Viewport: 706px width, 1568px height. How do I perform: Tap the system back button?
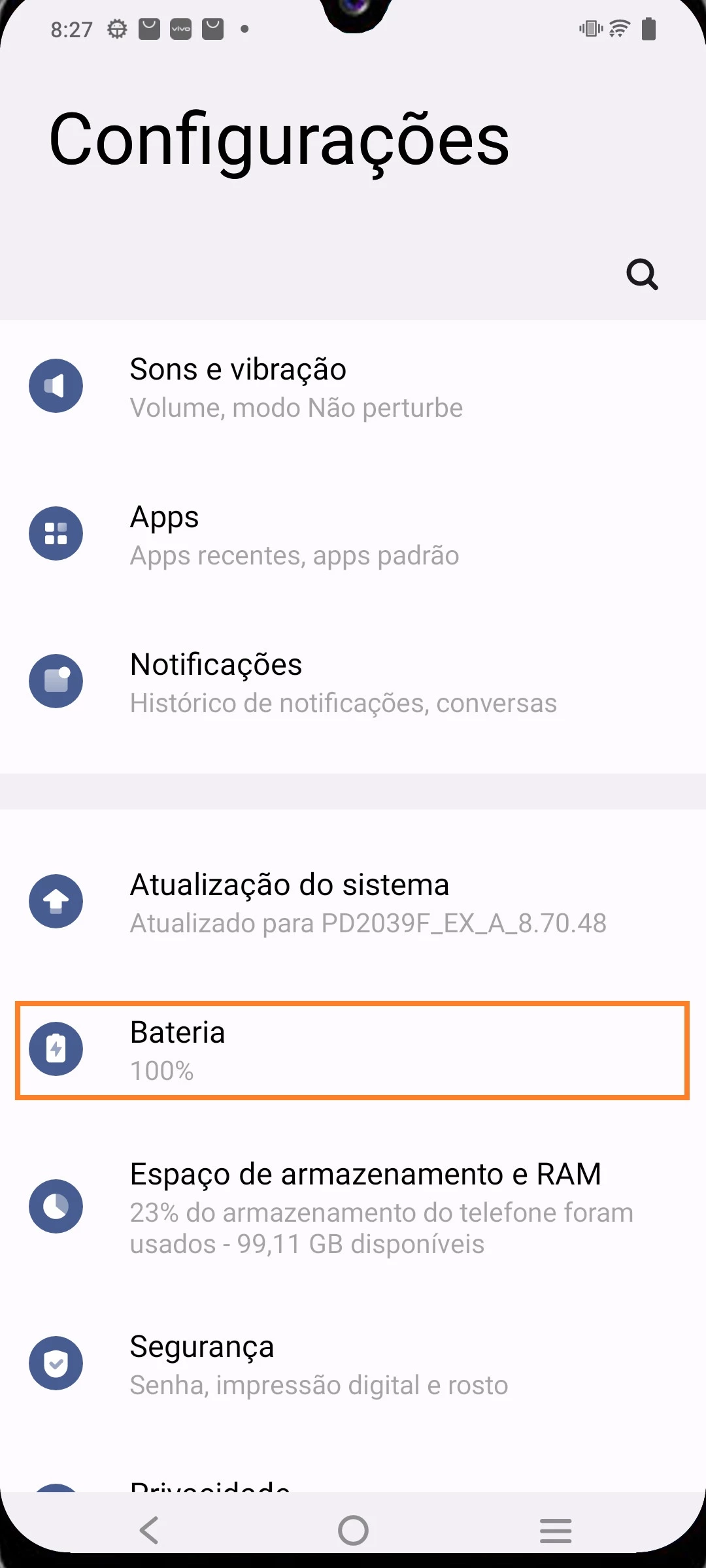[x=150, y=1530]
